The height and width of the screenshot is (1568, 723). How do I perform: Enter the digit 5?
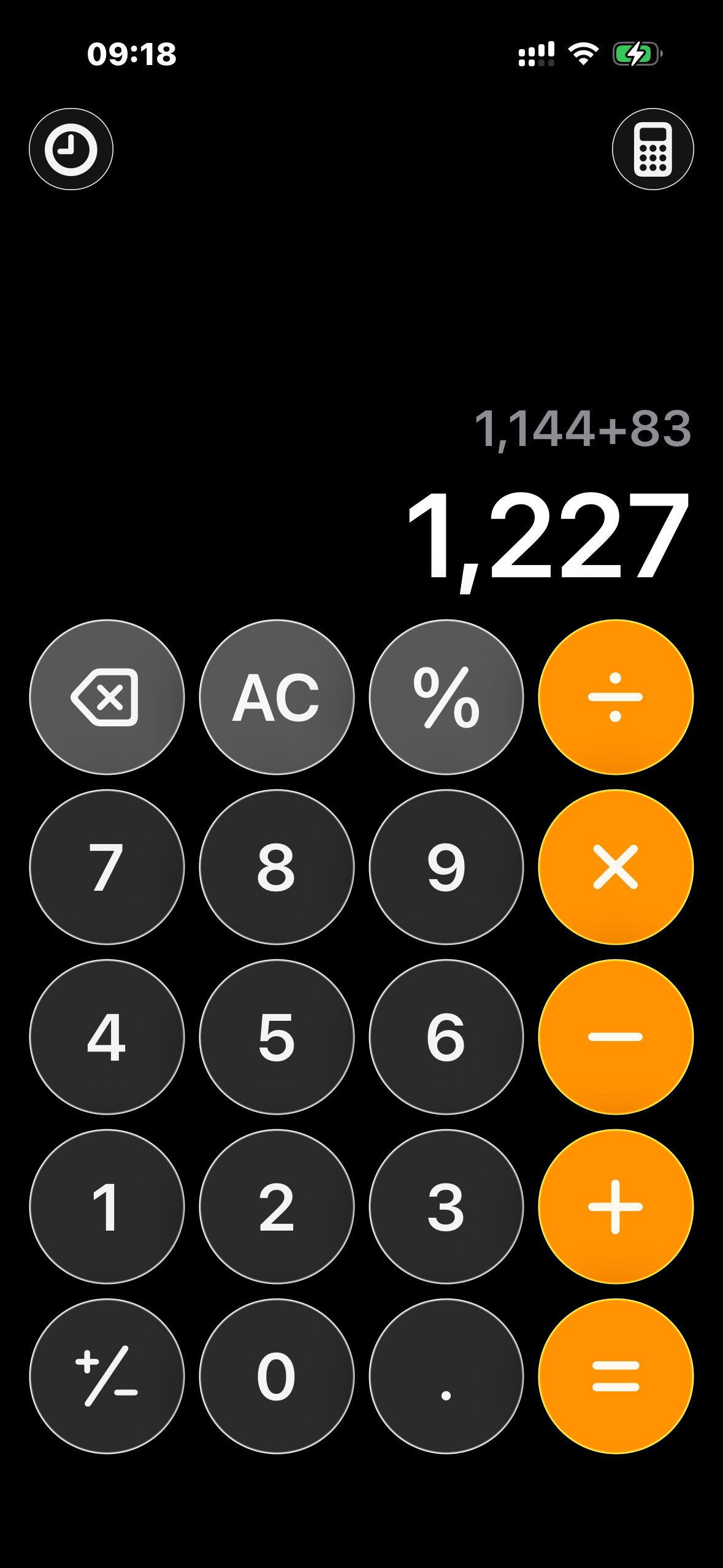pyautogui.click(x=277, y=1037)
